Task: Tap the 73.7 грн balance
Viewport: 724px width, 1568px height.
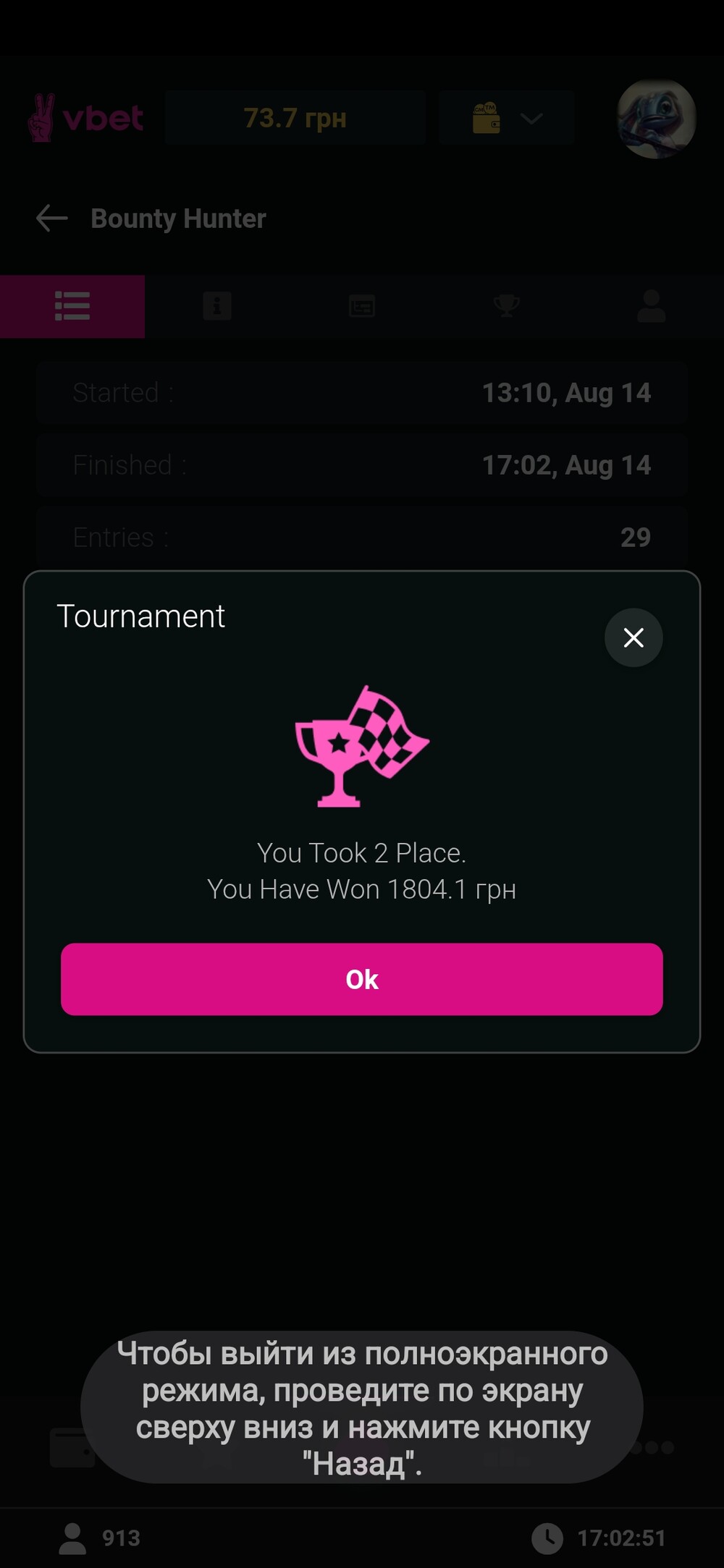Action: (295, 118)
